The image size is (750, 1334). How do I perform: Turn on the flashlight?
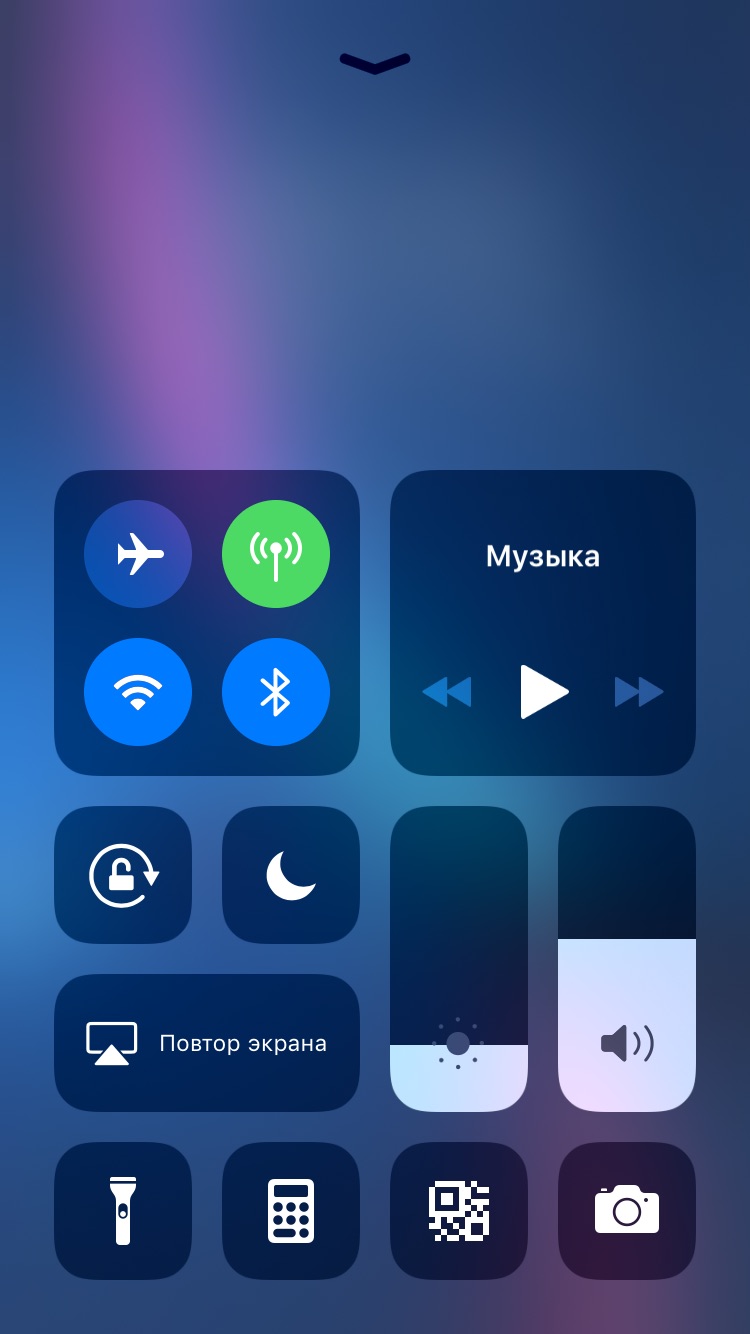[x=123, y=1211]
